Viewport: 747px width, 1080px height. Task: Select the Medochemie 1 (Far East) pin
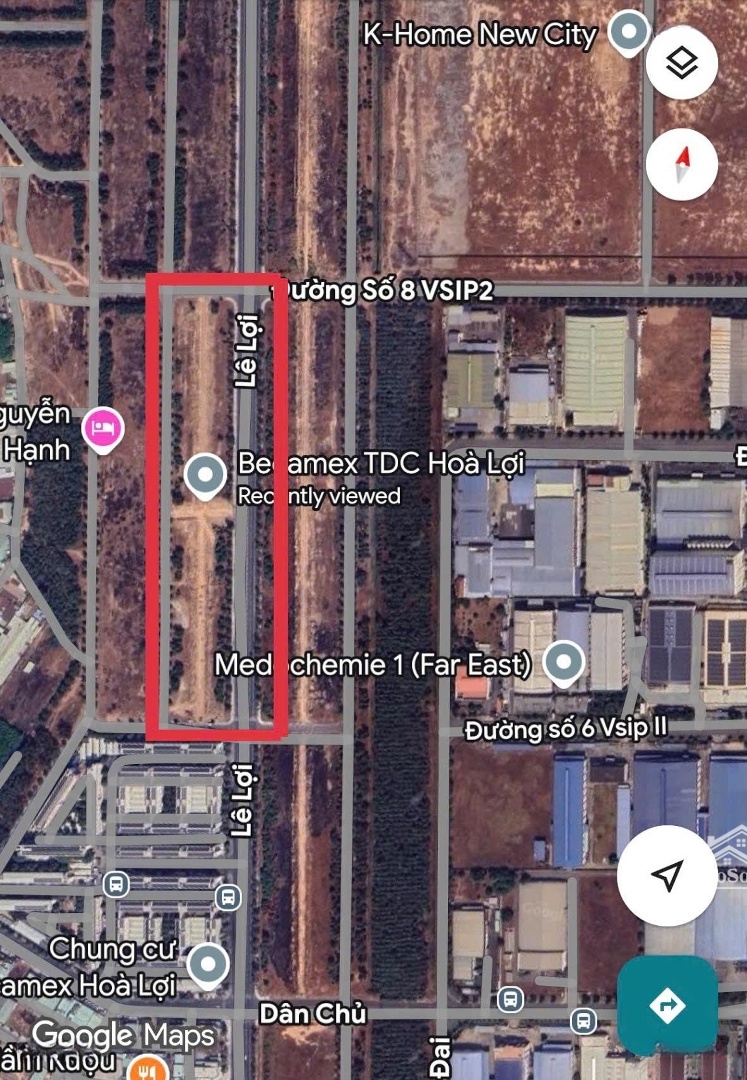[564, 663]
